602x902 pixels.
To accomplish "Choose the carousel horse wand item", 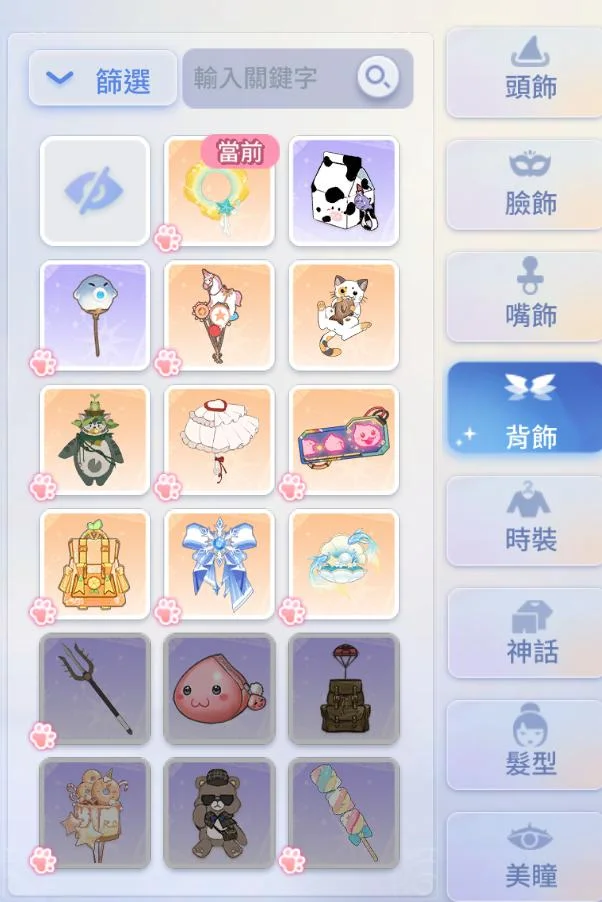I will pos(219,315).
